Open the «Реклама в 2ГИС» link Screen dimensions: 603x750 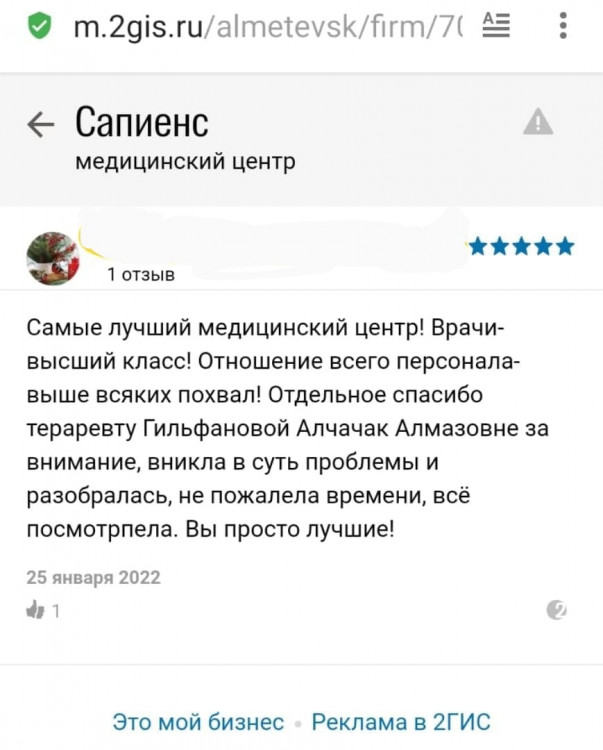pyautogui.click(x=401, y=721)
